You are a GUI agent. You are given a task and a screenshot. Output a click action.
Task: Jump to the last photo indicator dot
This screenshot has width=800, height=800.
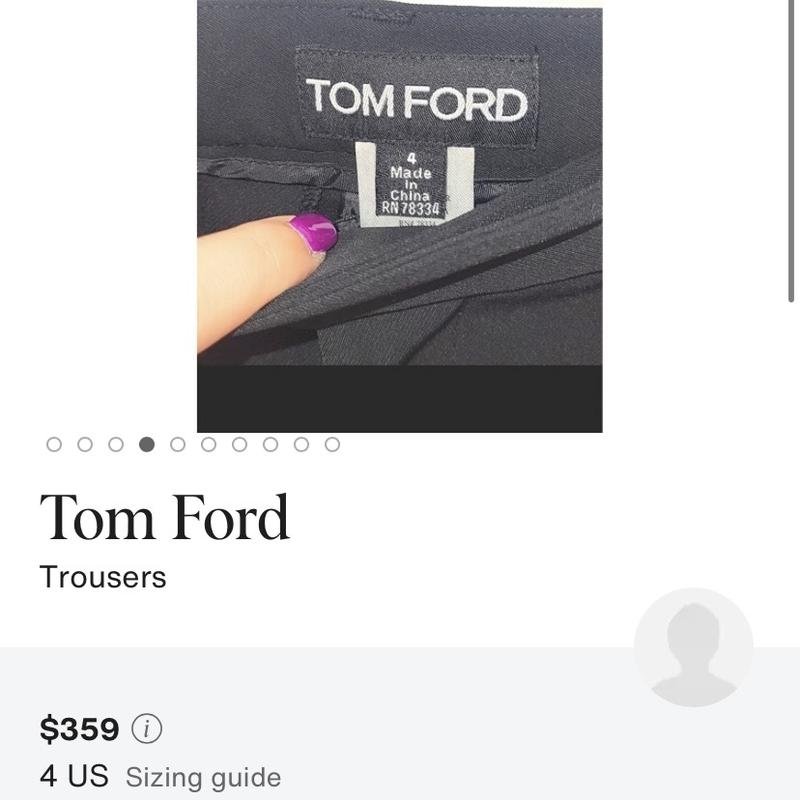[x=332, y=444]
